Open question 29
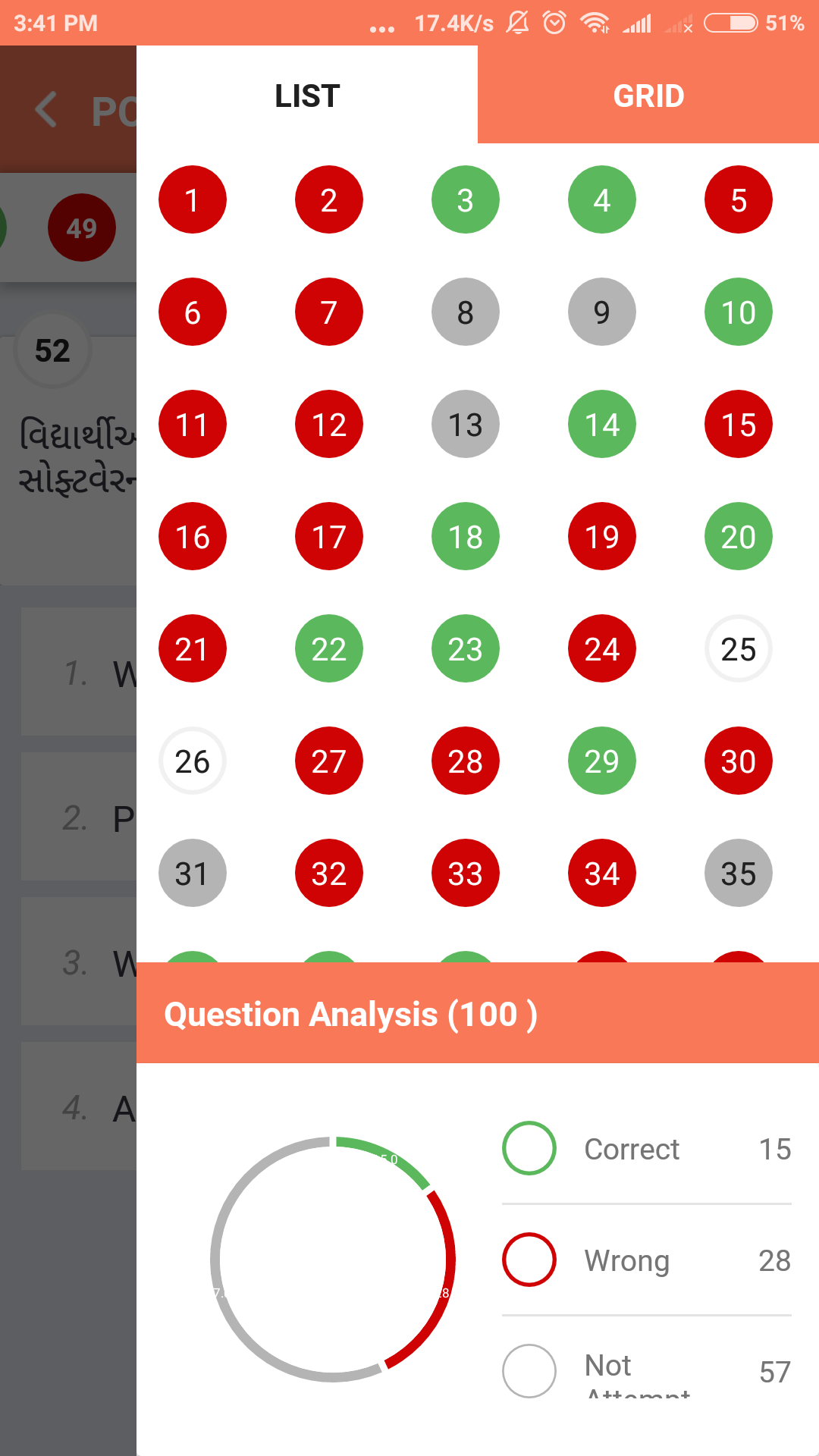819x1456 pixels. pos(602,761)
